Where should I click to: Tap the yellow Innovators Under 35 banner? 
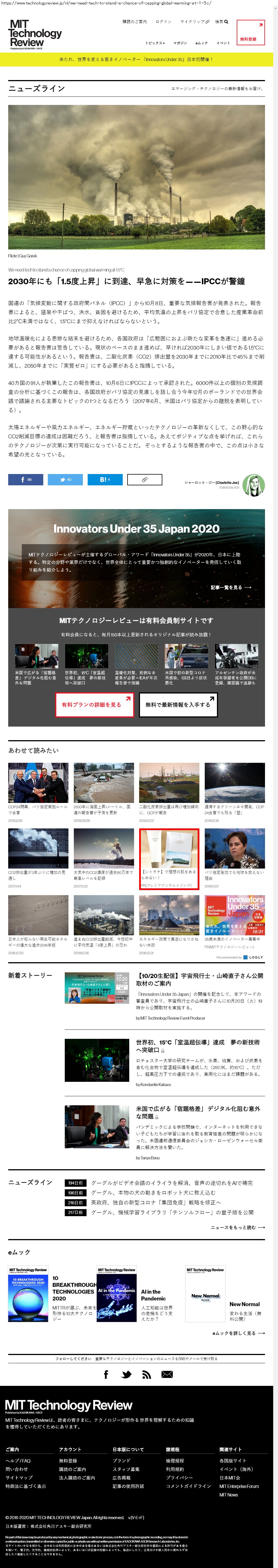[136, 60]
